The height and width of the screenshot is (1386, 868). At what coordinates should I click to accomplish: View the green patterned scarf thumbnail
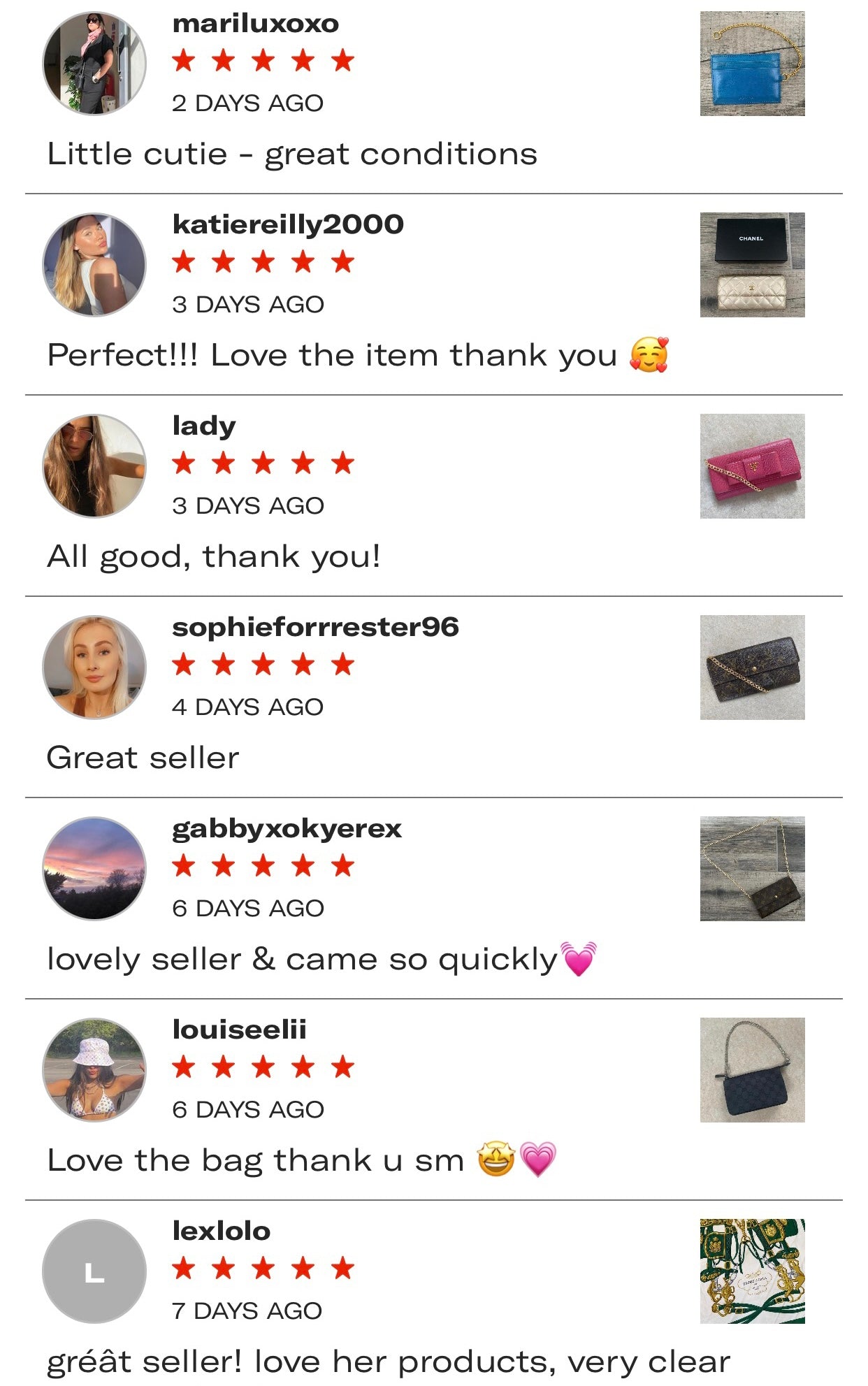(752, 1271)
